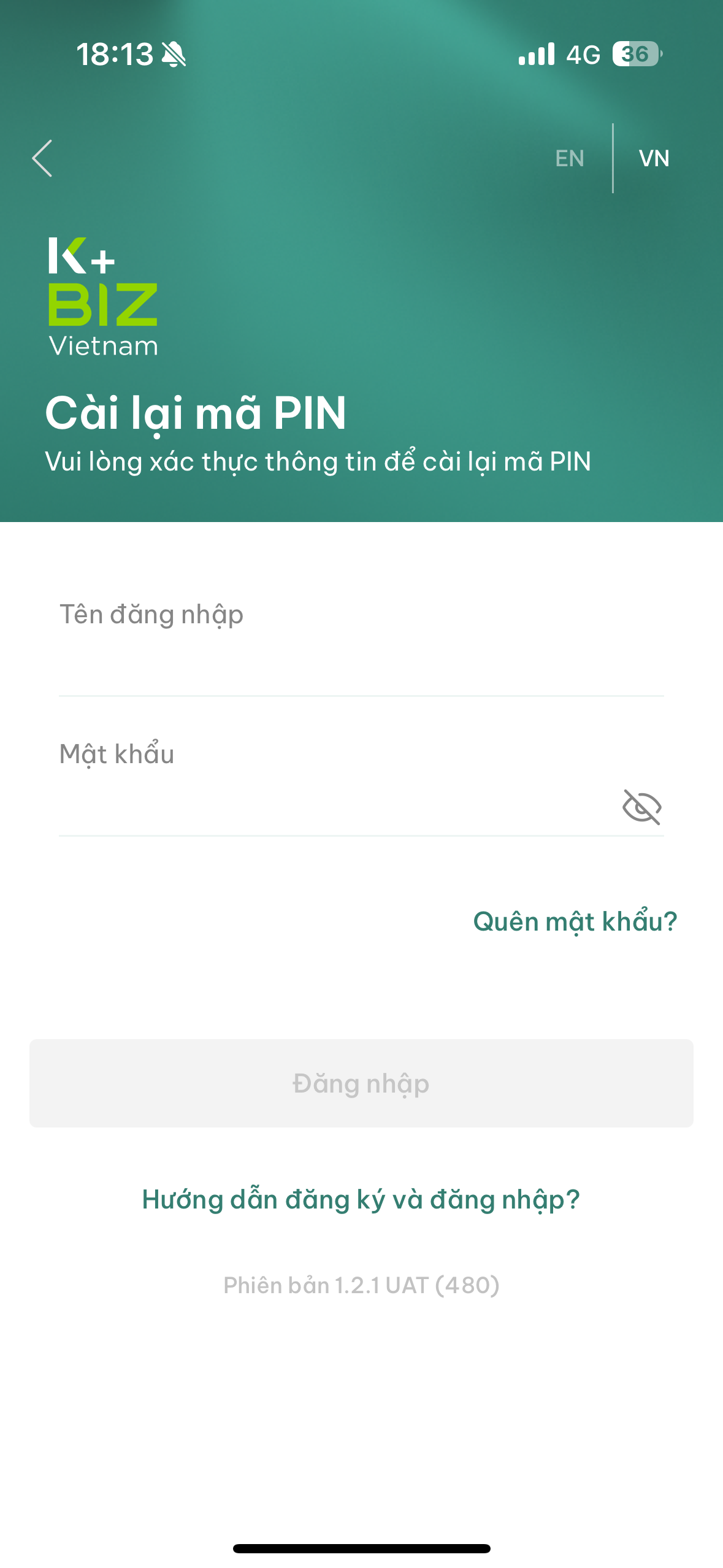
Task: Tap the Đăng nhập button
Action: [361, 1083]
